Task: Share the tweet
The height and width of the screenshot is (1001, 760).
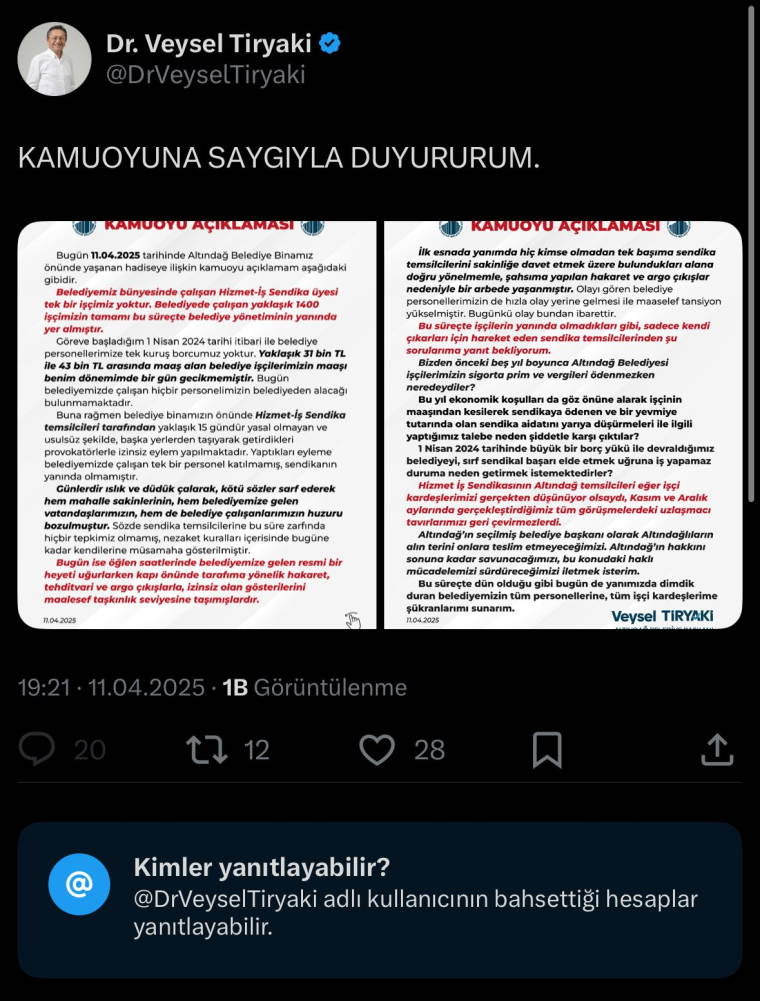Action: point(717,749)
